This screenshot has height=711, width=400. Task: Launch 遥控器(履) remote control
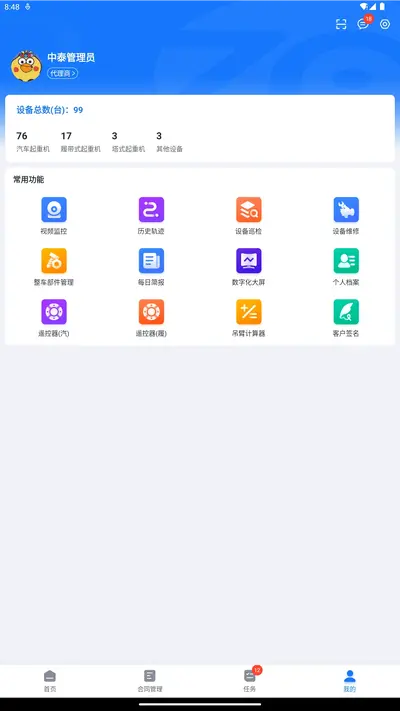pos(151,318)
